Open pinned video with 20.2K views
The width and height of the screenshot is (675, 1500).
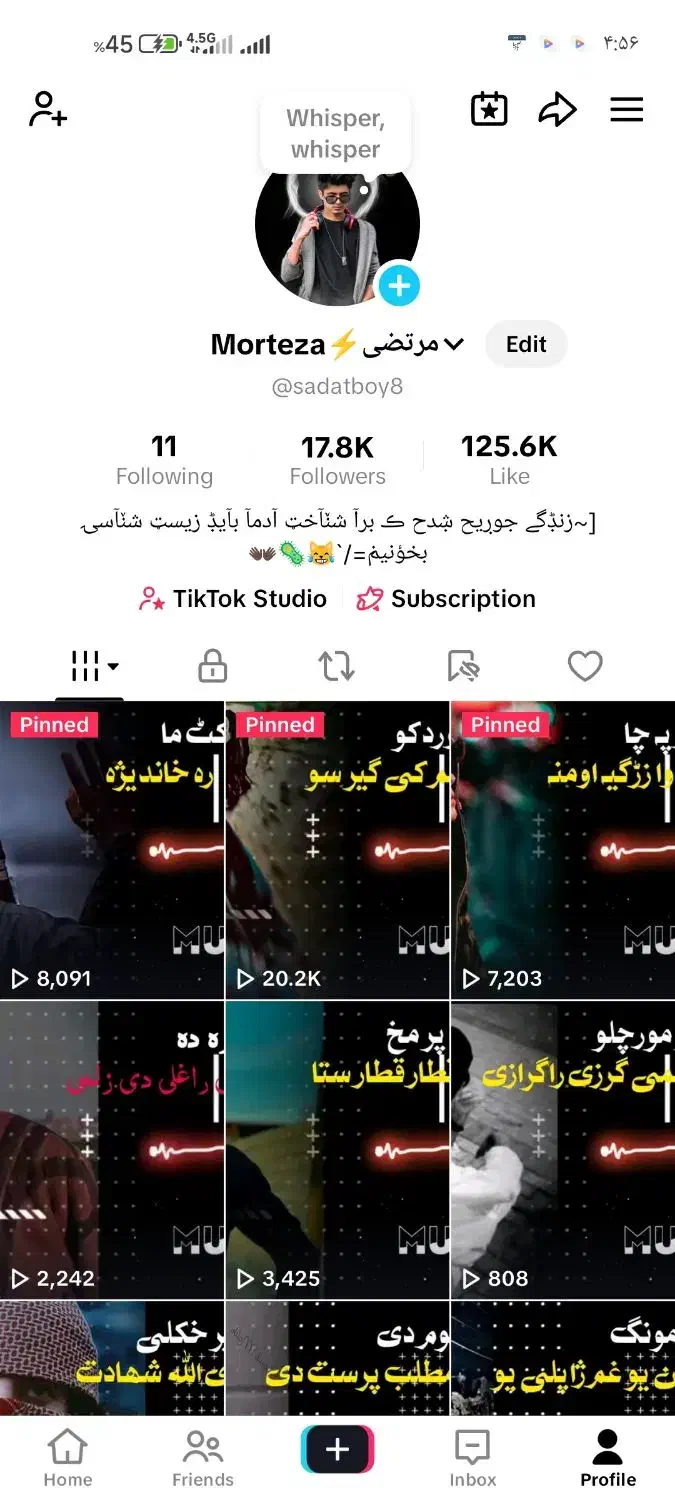click(337, 850)
